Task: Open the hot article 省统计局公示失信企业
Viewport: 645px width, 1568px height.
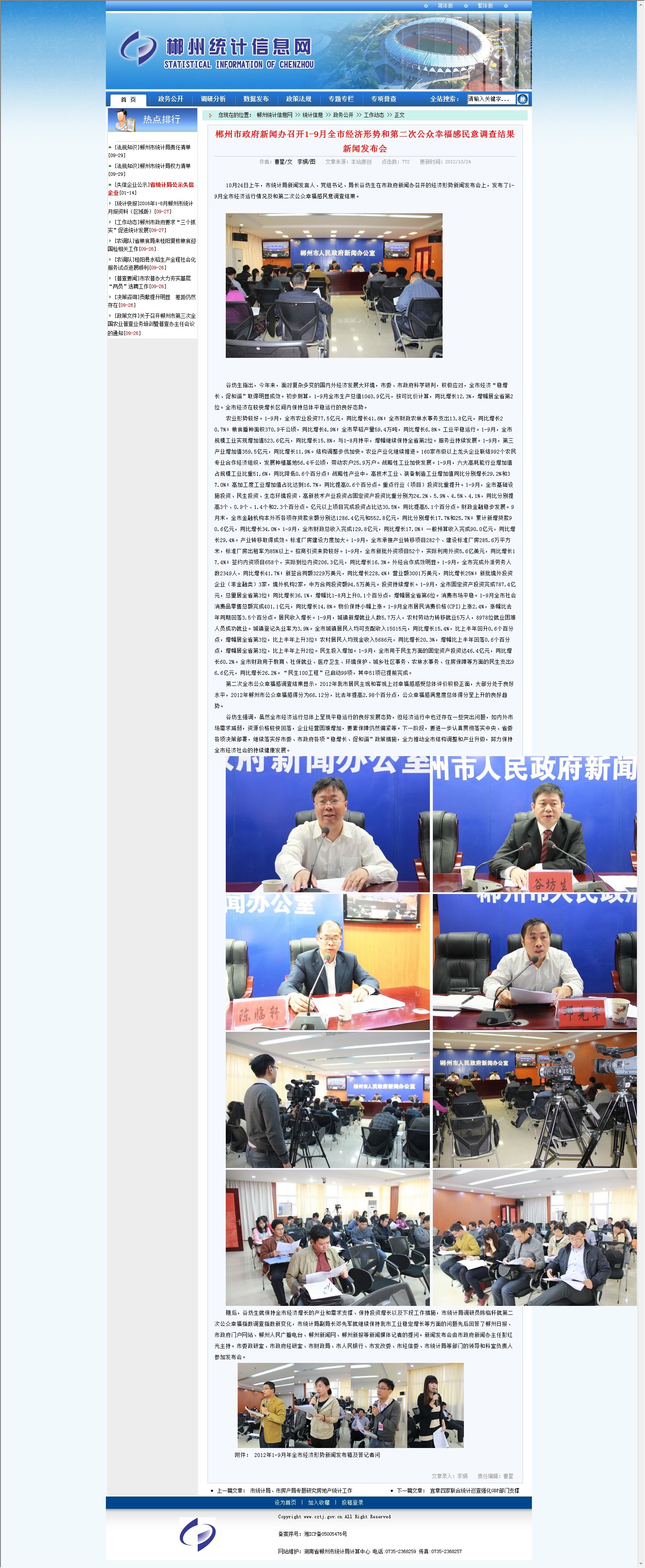Action: 171,185
